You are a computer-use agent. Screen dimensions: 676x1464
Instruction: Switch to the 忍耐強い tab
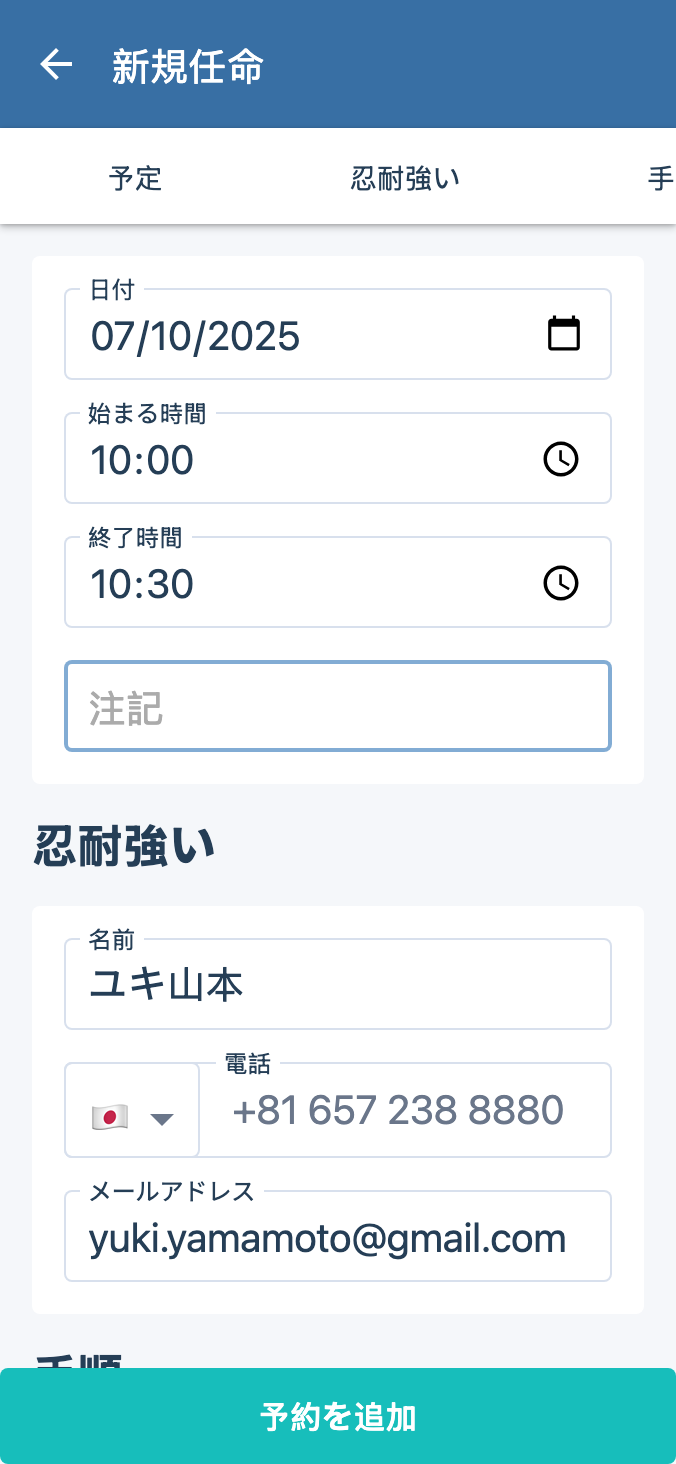[x=405, y=179]
